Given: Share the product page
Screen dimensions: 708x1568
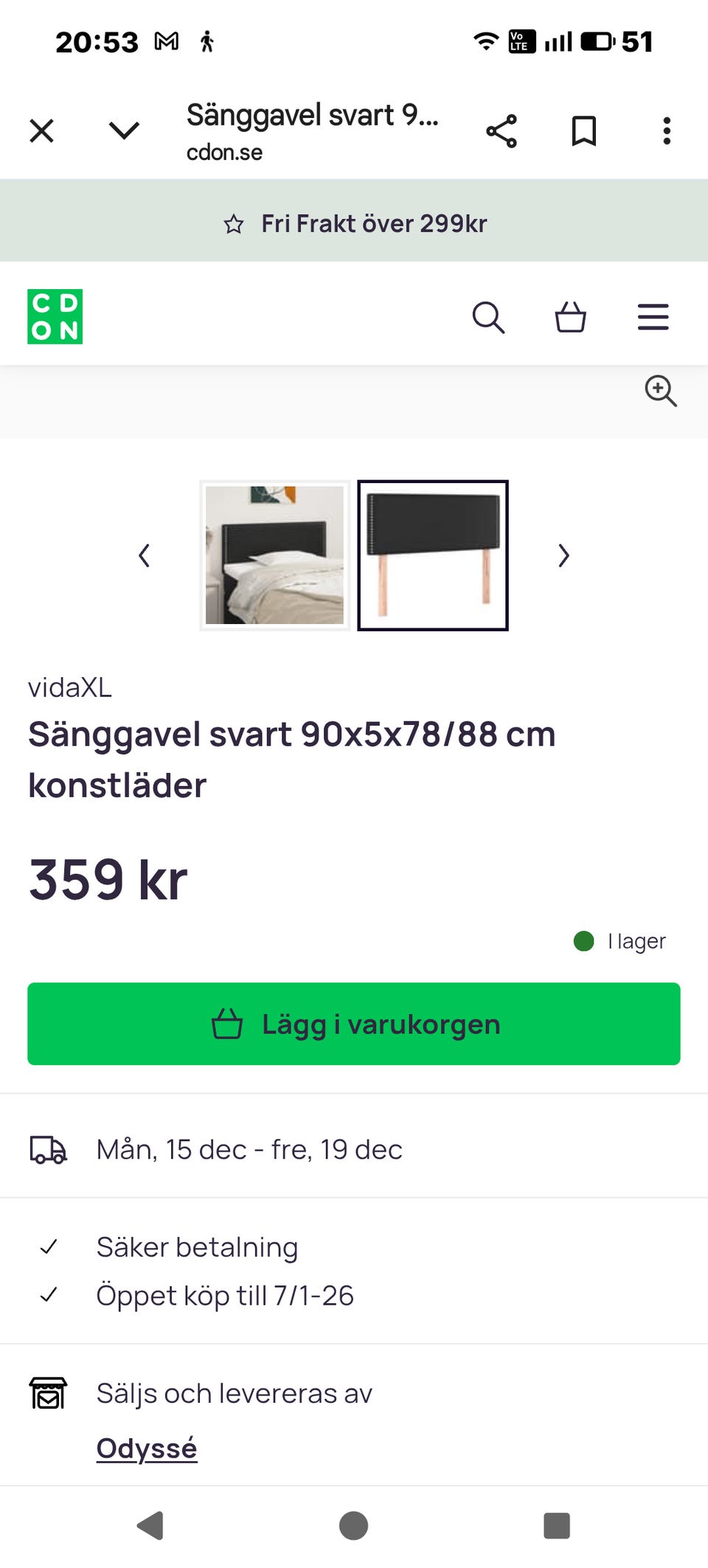Looking at the screenshot, I should pyautogui.click(x=502, y=131).
